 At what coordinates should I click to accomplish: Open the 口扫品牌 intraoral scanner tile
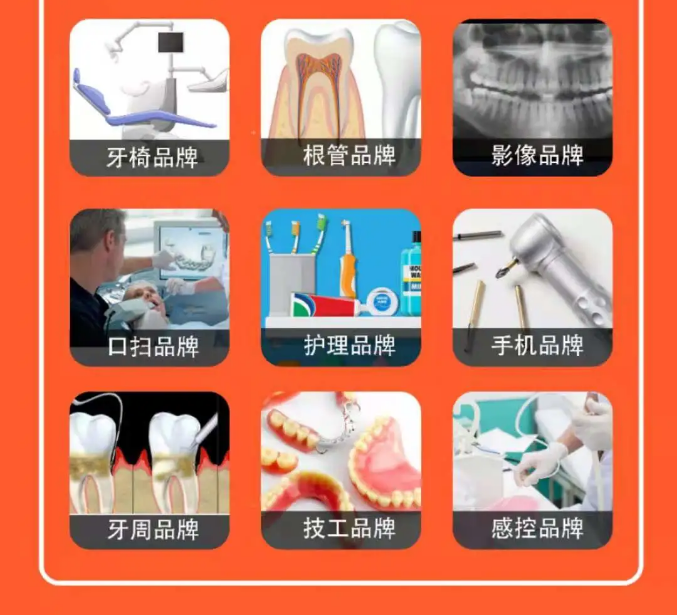pos(149,288)
